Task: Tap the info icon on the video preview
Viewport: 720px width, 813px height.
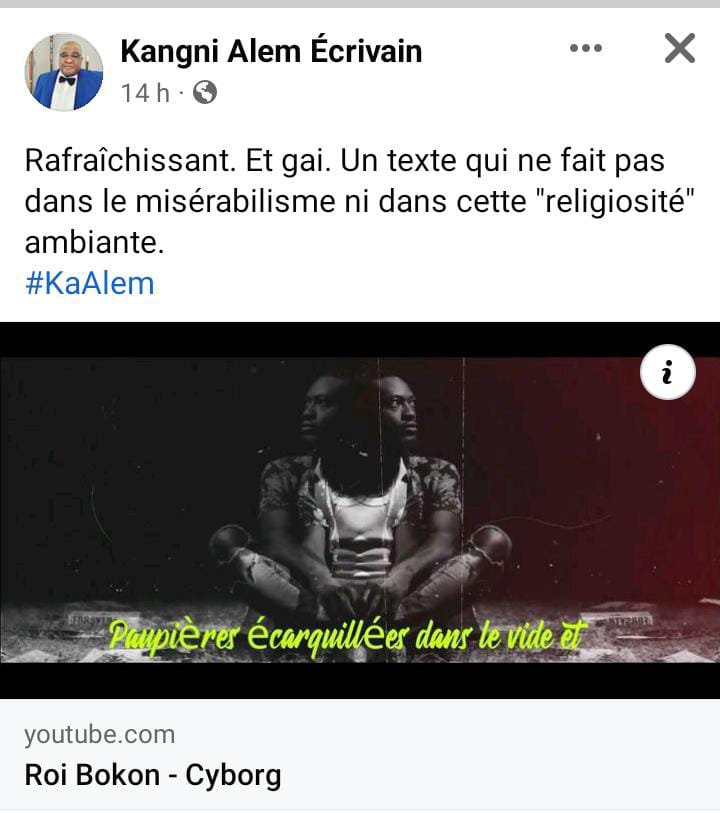Action: [x=667, y=372]
